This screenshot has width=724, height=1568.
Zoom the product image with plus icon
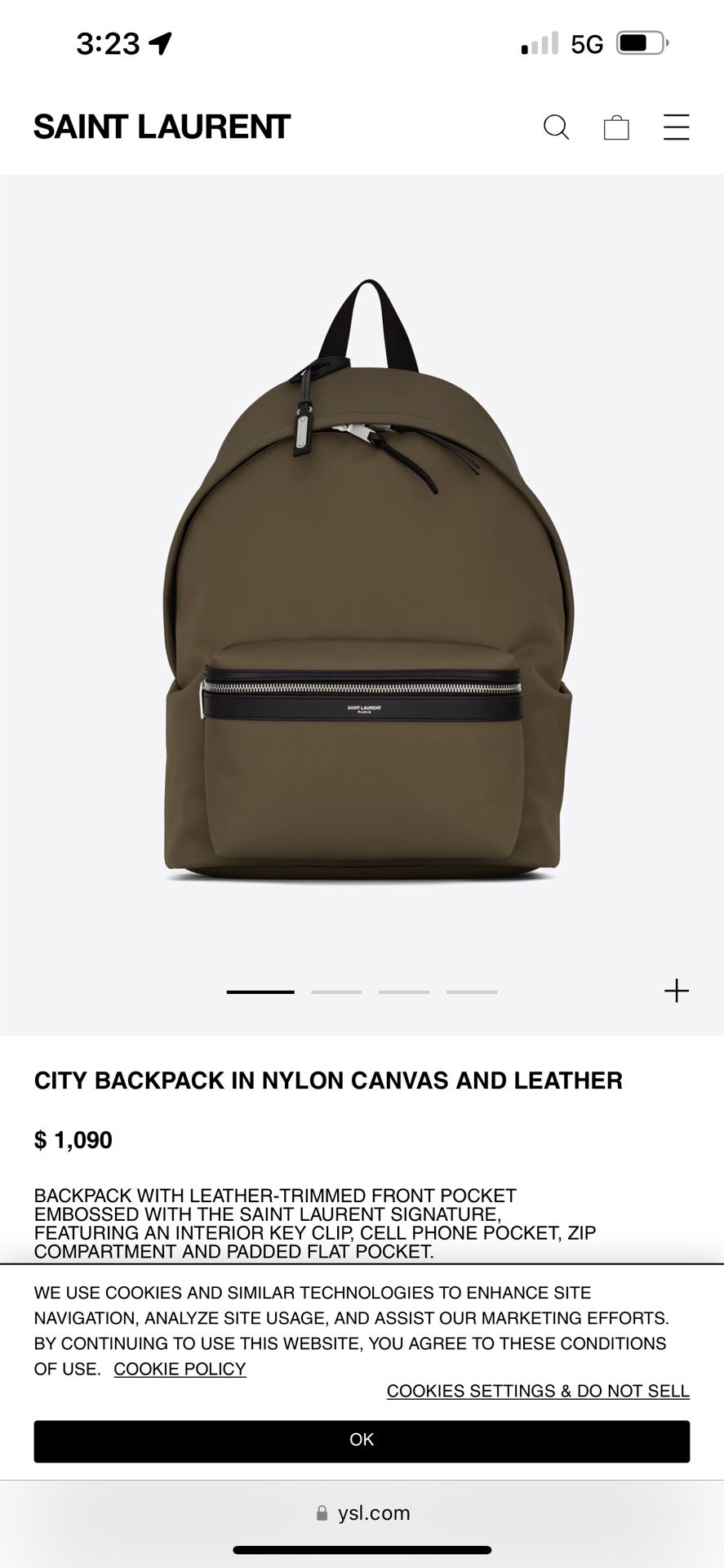[677, 991]
